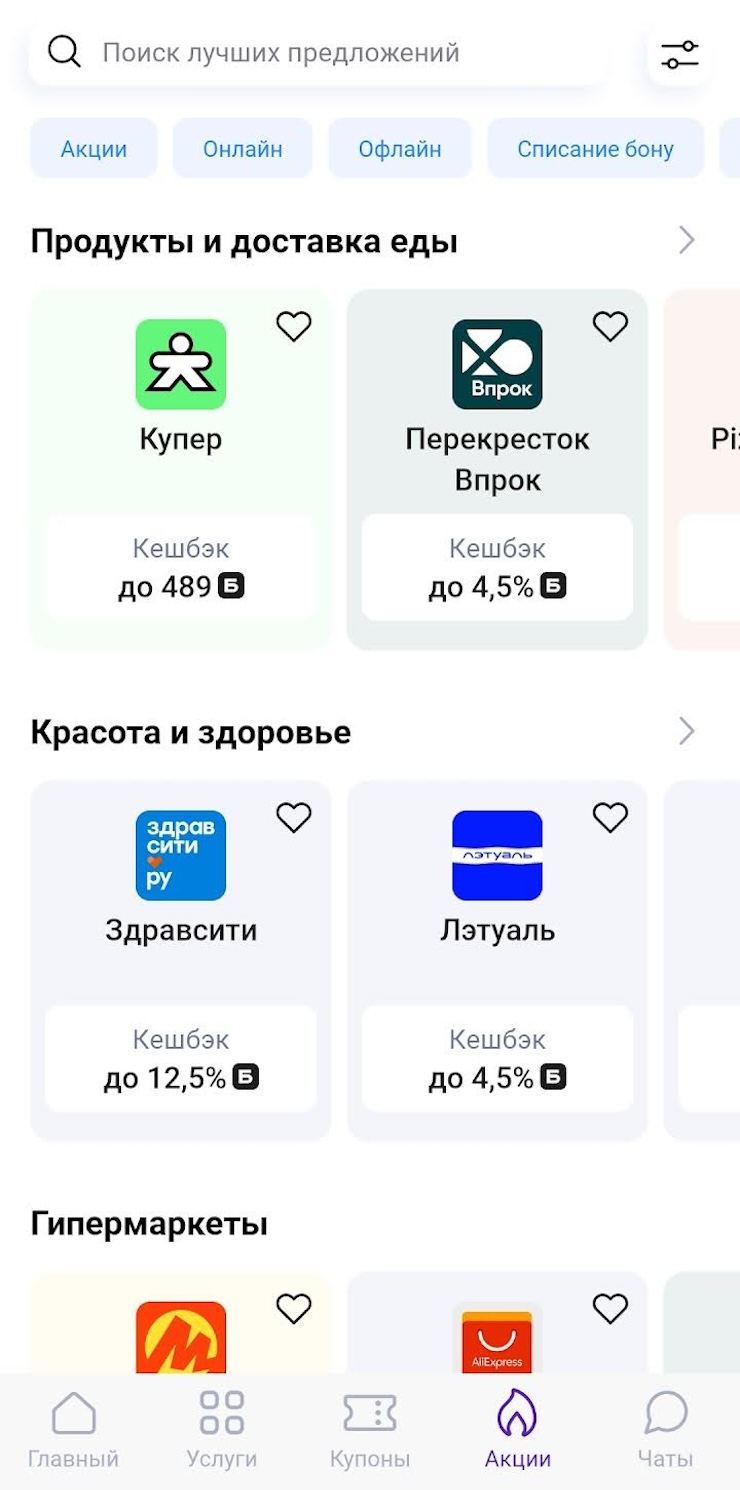
Task: Favorite the Перекресток Впрок offer
Action: coord(610,326)
